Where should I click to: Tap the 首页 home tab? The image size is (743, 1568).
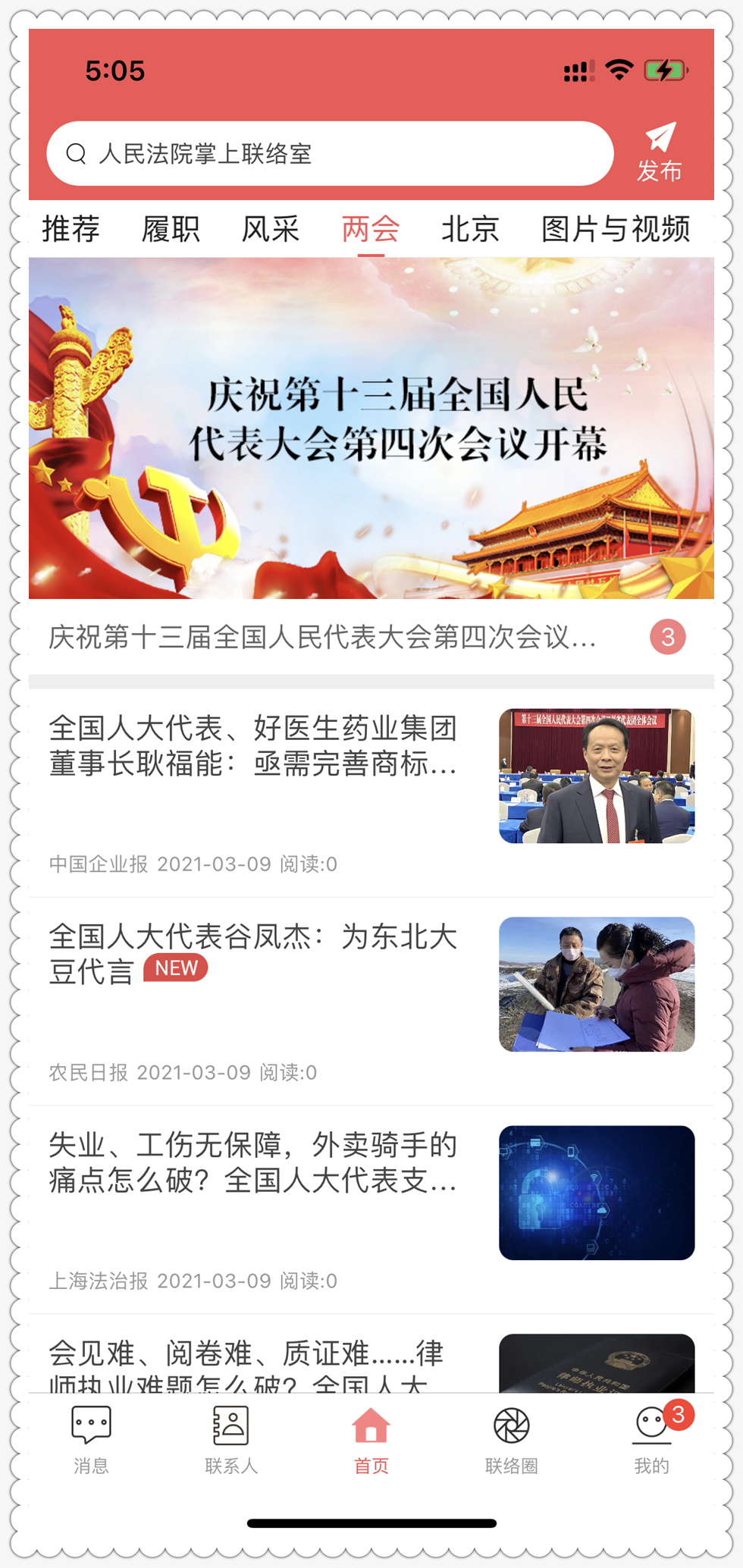(371, 1439)
